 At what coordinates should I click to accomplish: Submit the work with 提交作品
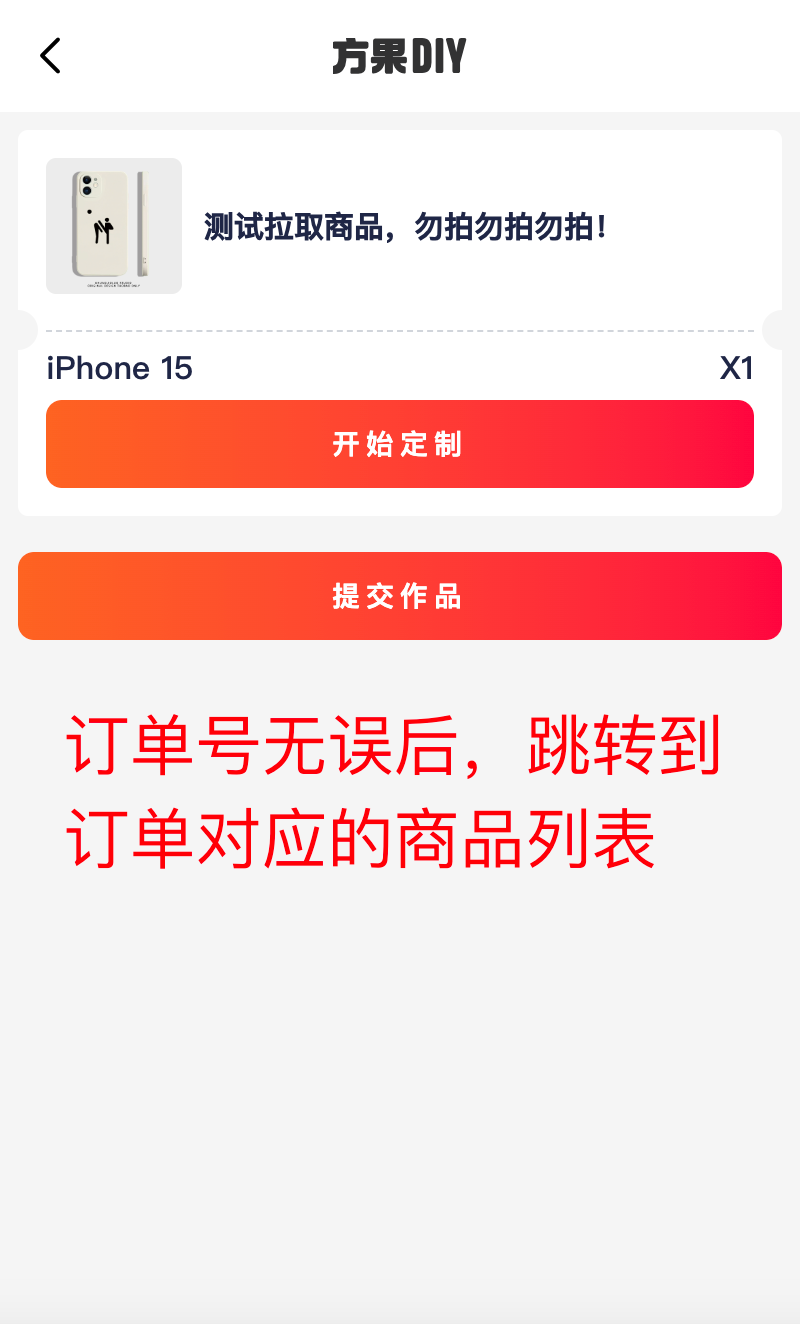point(400,596)
